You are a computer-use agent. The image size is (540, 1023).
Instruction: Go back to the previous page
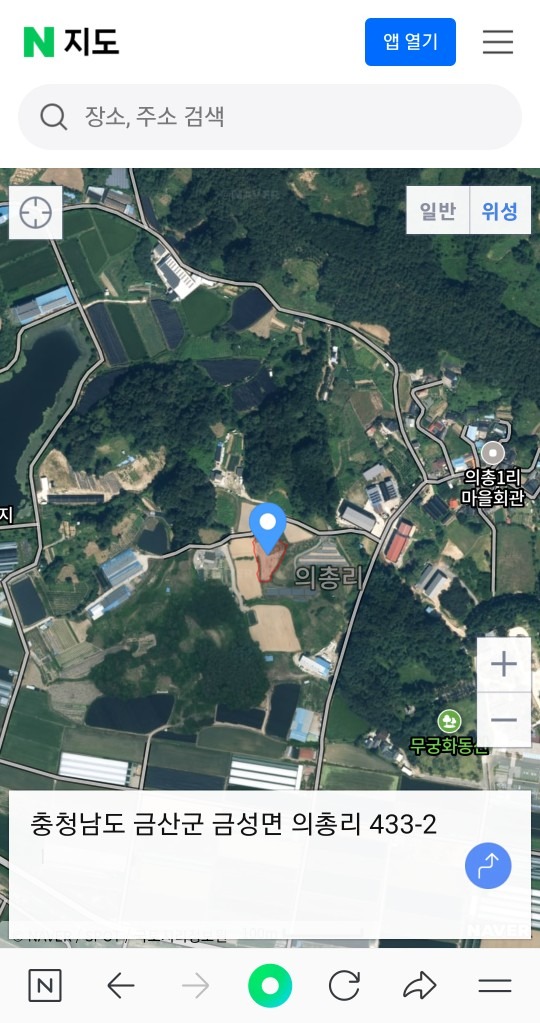(121, 985)
